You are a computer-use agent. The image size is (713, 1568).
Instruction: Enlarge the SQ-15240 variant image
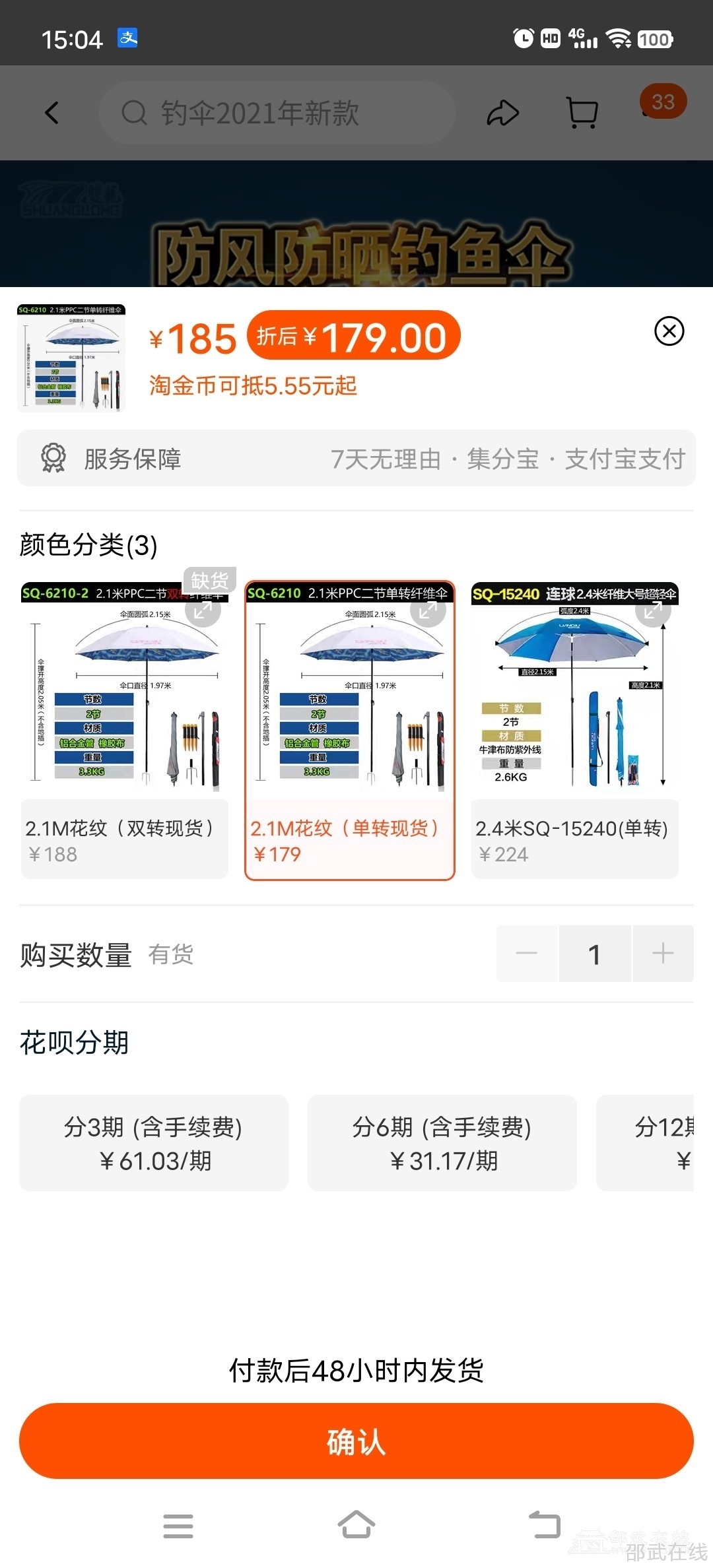(x=653, y=610)
